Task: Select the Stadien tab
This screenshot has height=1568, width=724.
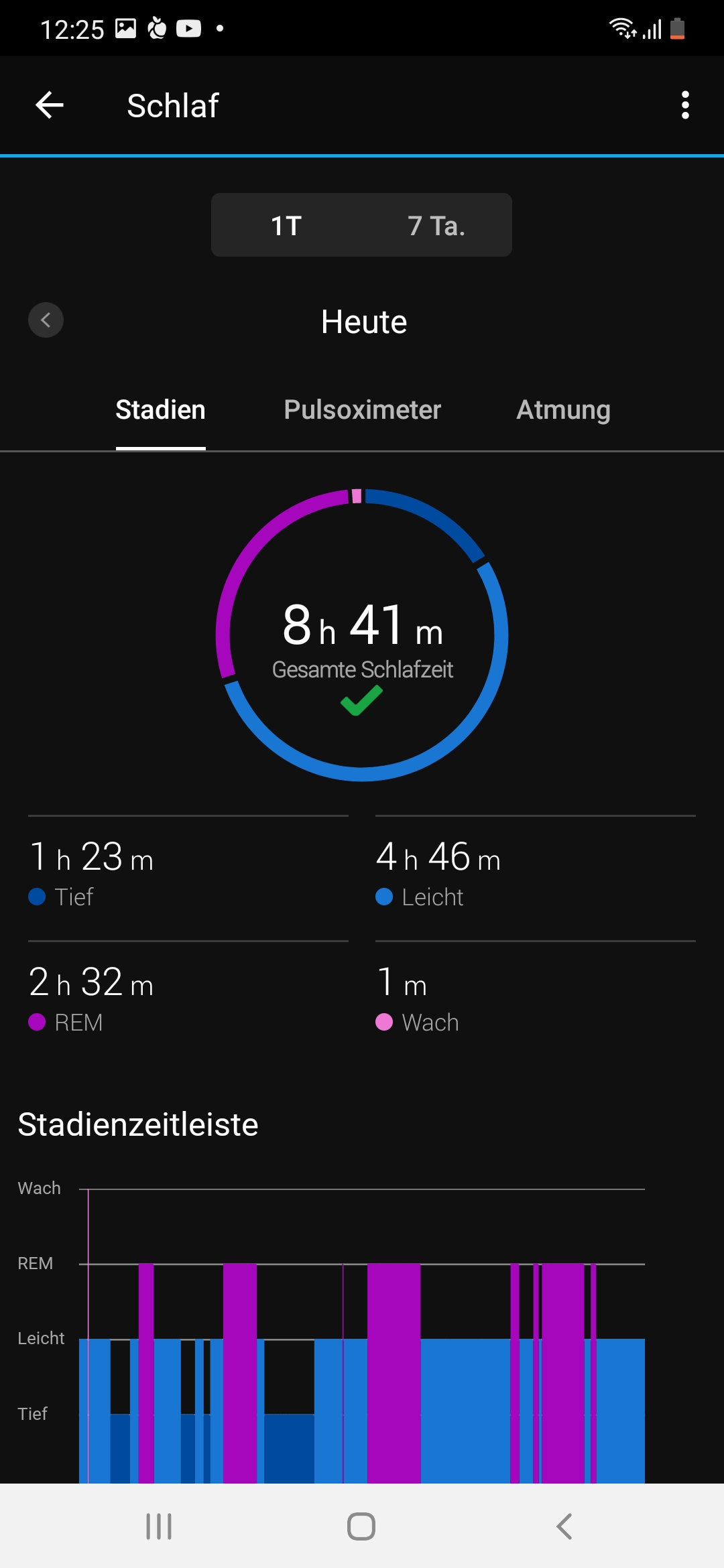Action: [x=160, y=410]
